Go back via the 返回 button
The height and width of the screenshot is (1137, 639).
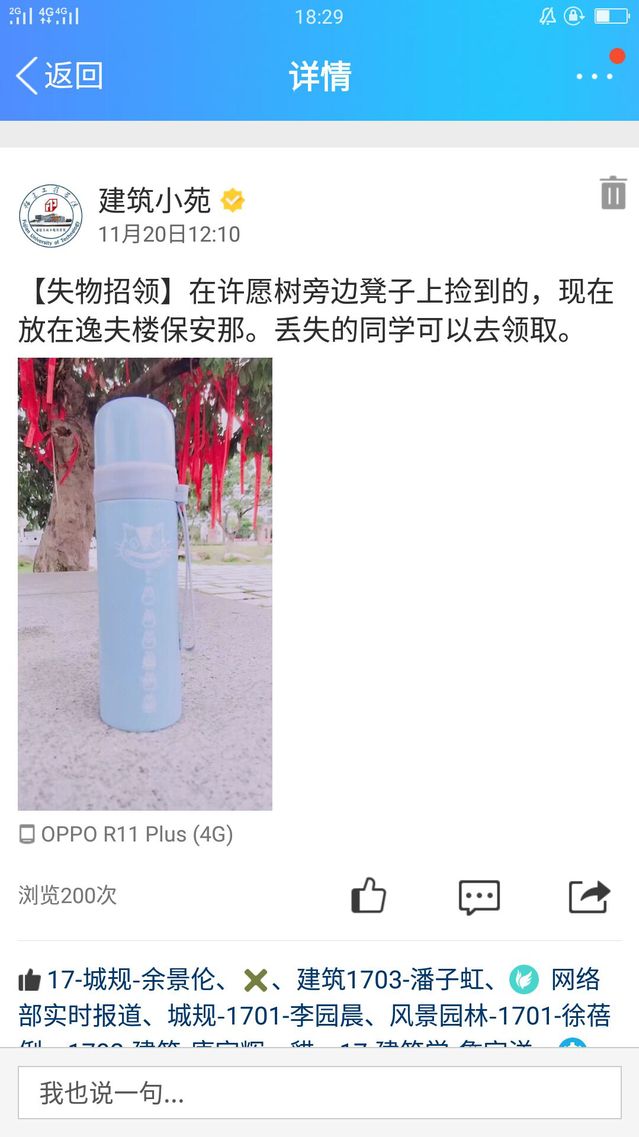point(60,76)
